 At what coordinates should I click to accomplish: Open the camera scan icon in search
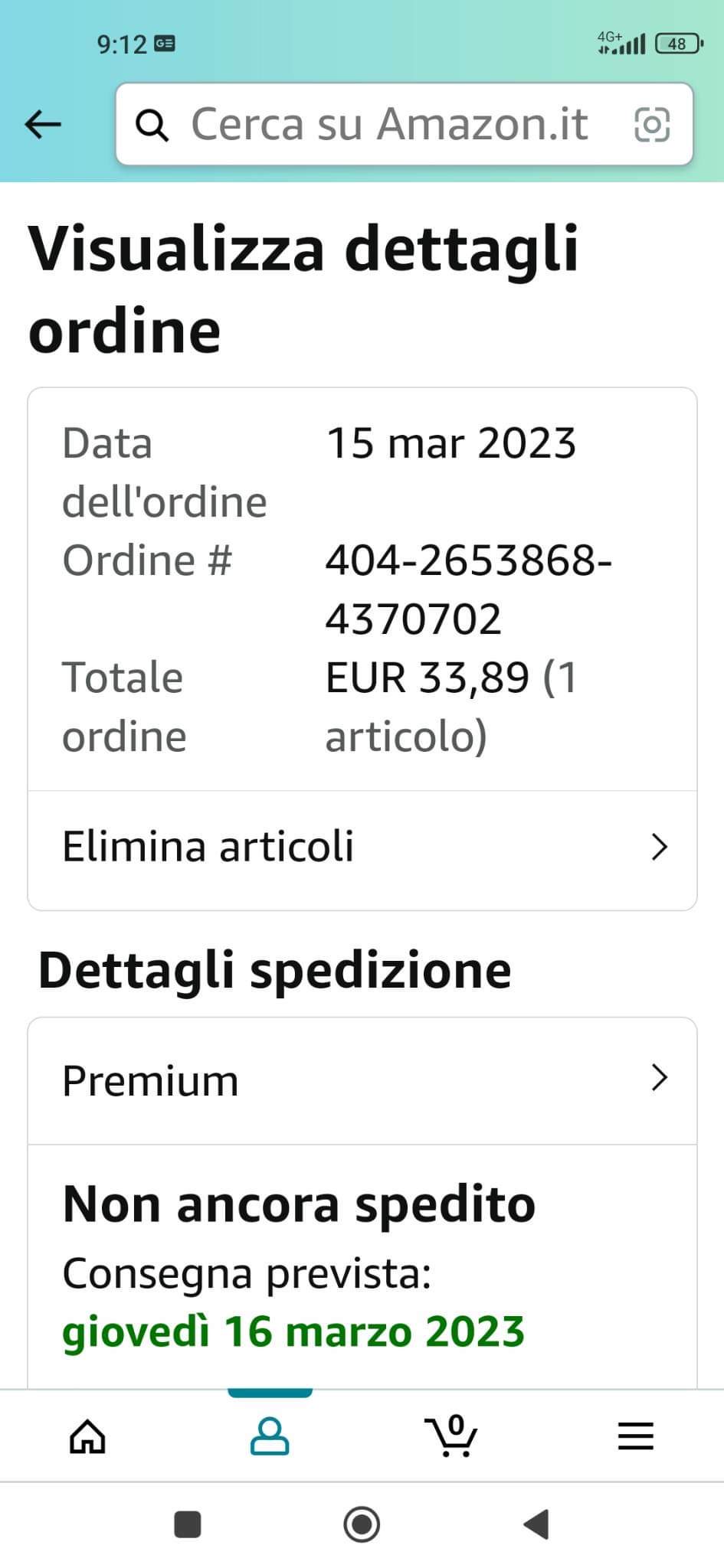click(x=652, y=124)
